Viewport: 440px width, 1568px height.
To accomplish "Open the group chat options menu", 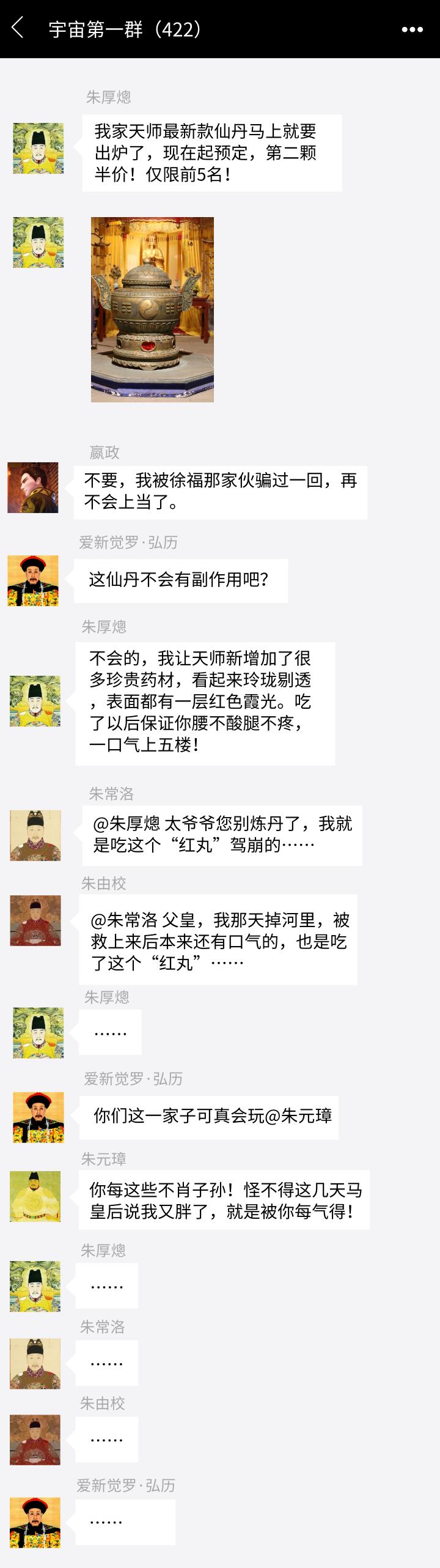I will [412, 29].
